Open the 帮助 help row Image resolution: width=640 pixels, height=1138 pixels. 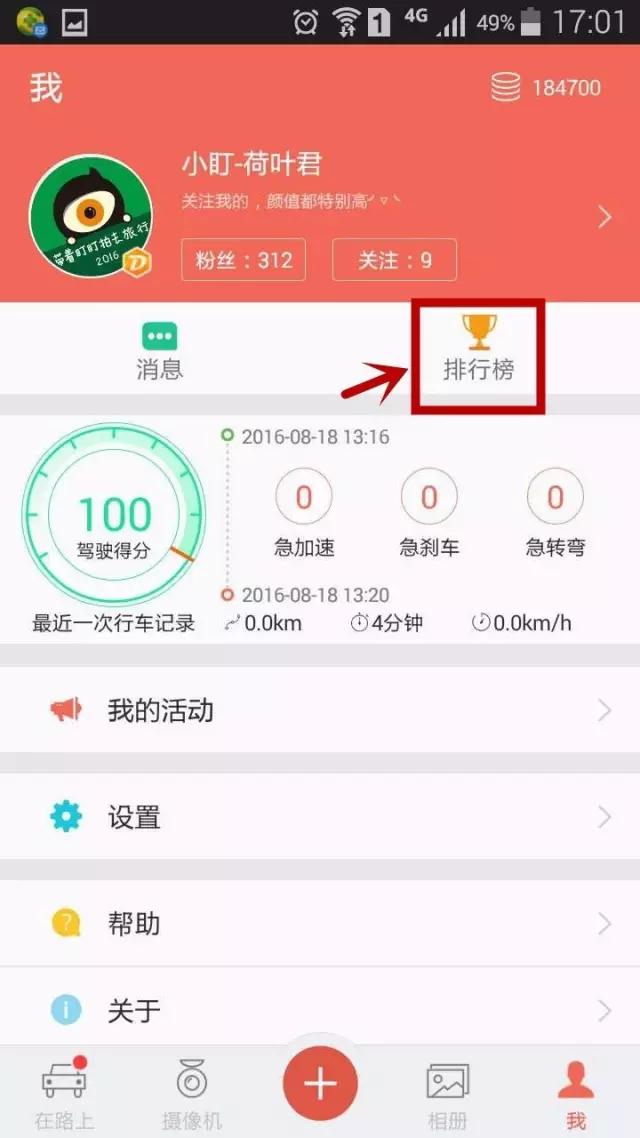pyautogui.click(x=320, y=923)
